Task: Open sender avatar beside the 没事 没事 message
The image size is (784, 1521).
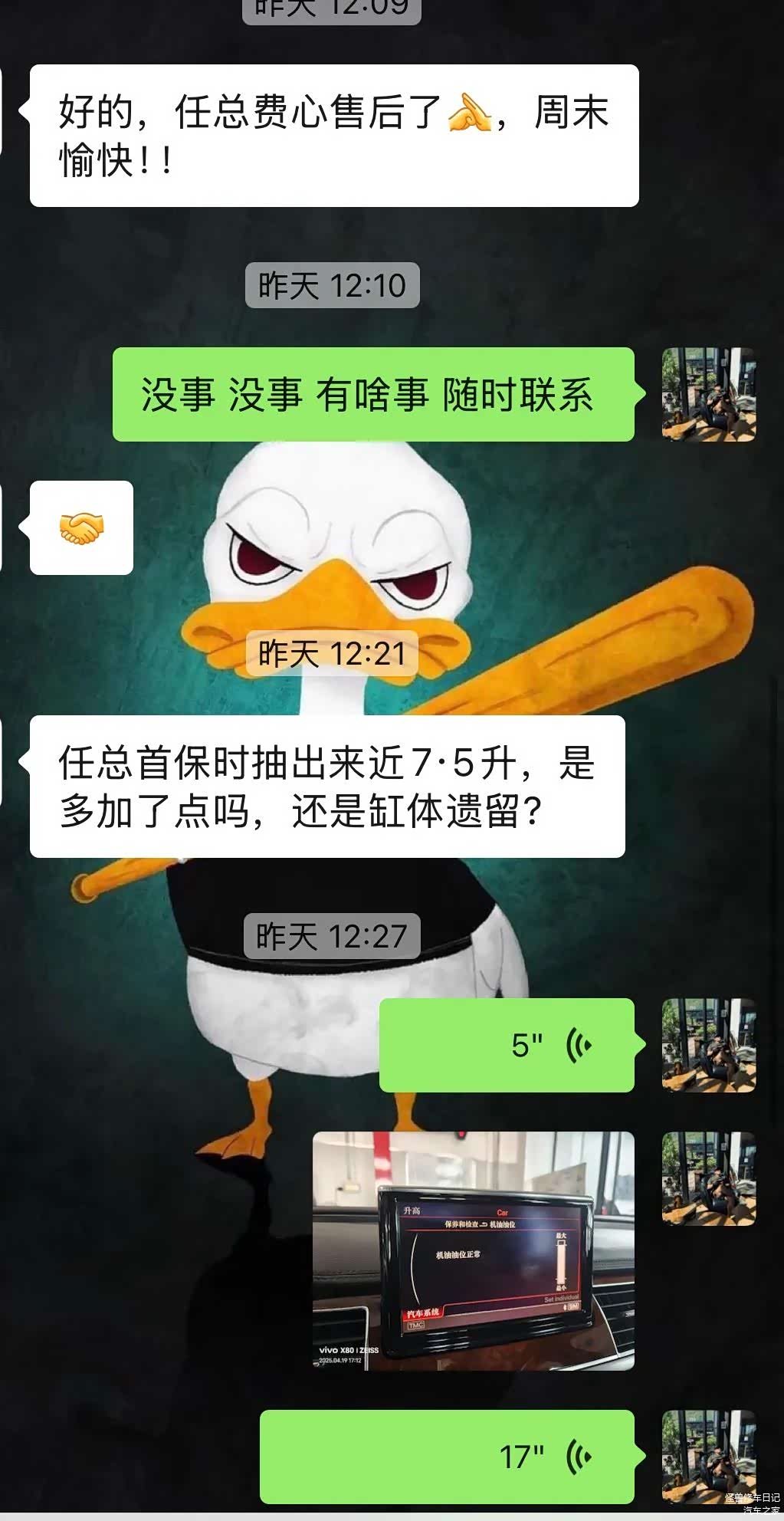Action: (x=708, y=394)
